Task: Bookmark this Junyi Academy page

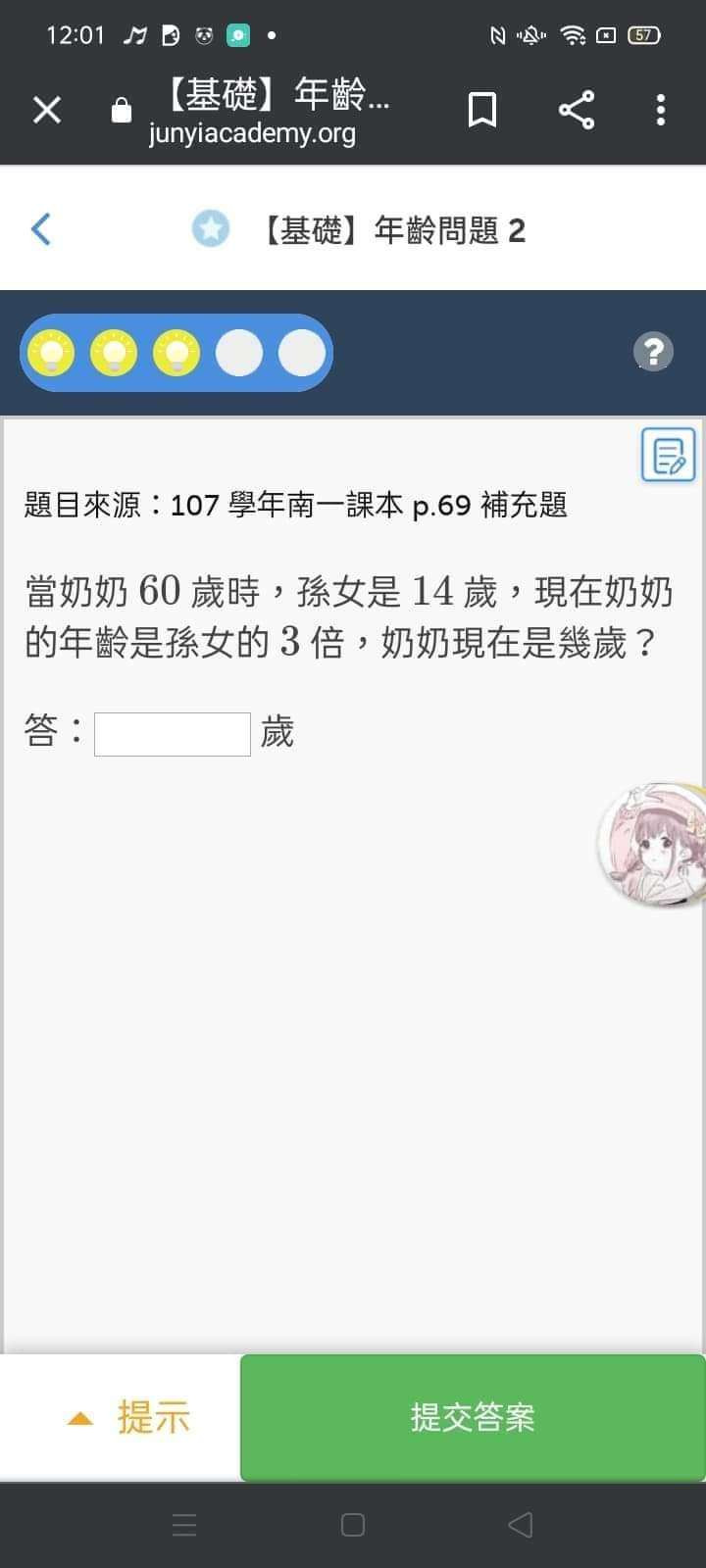Action: [481, 110]
